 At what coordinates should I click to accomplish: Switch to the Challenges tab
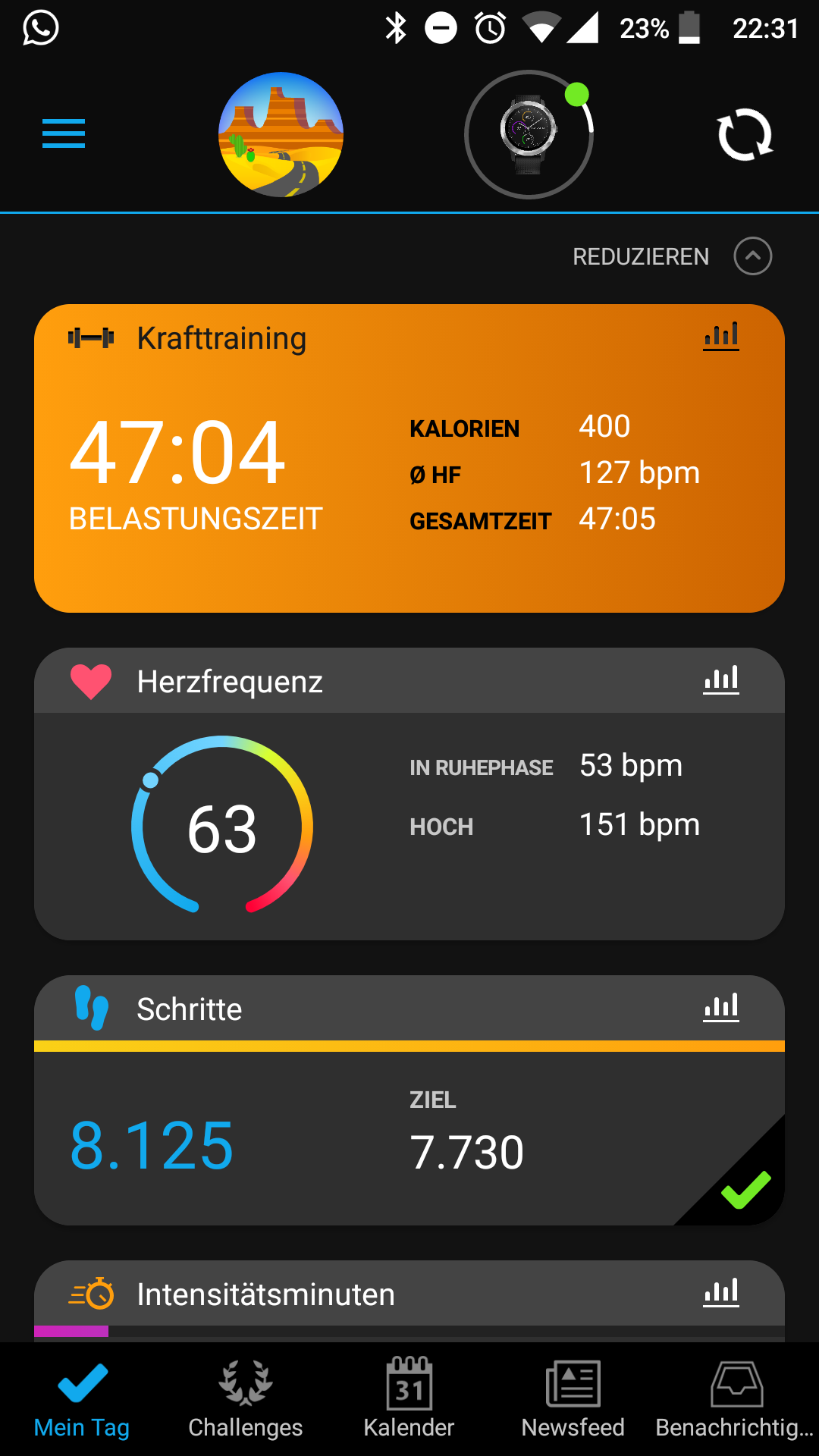[246, 1399]
